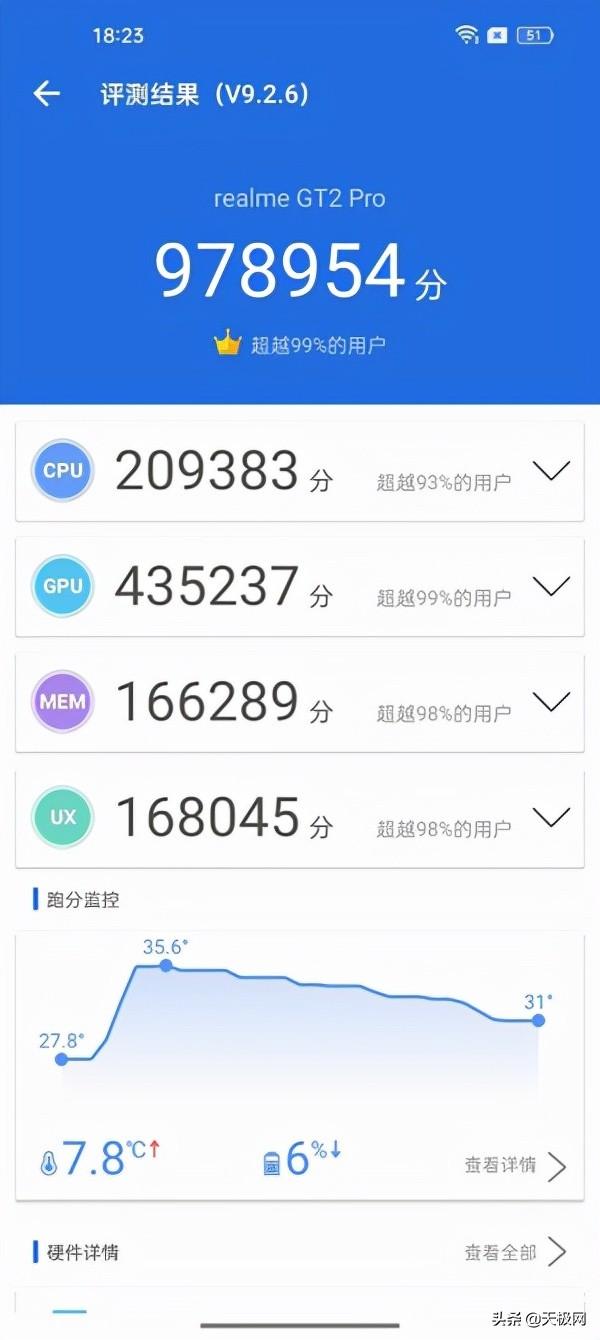This screenshot has height=1340, width=600.
Task: Expand the CPU score details
Action: click(551, 471)
